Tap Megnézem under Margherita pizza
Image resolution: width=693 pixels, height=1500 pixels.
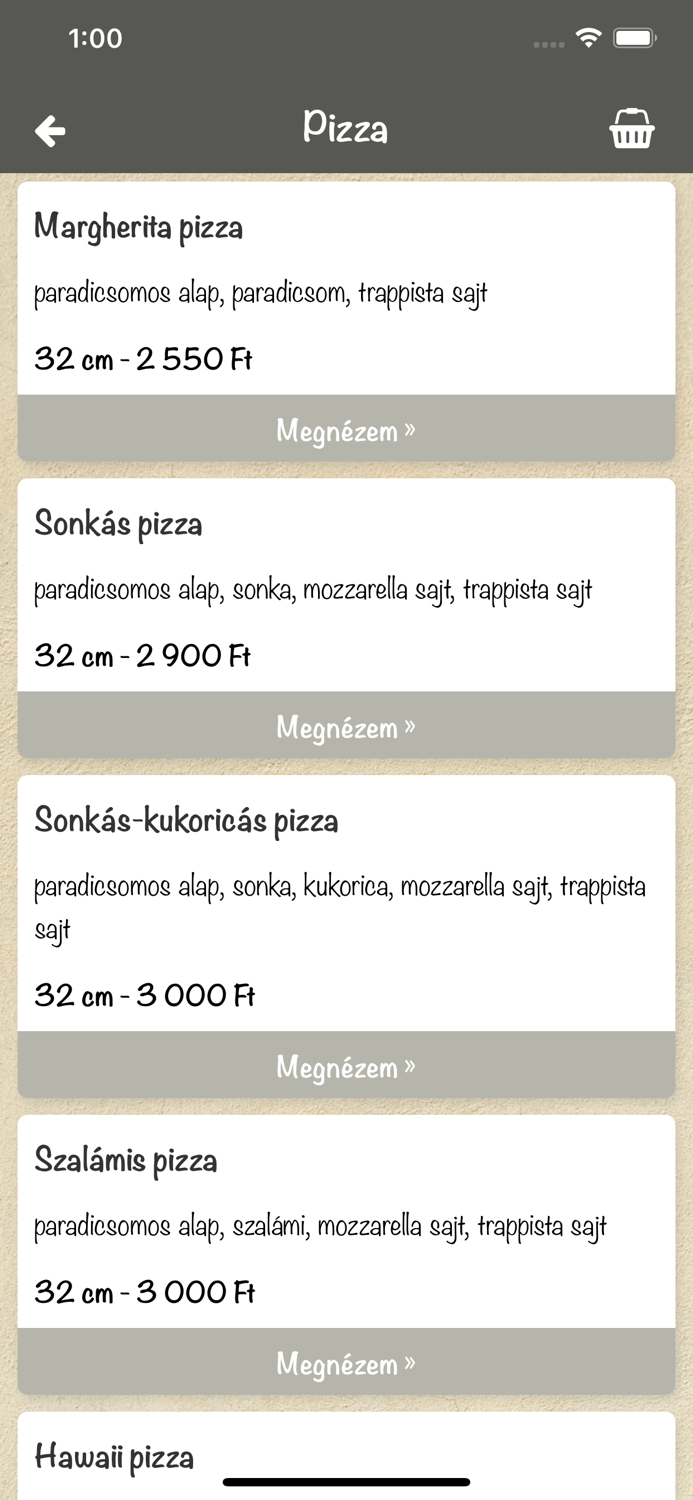click(346, 430)
